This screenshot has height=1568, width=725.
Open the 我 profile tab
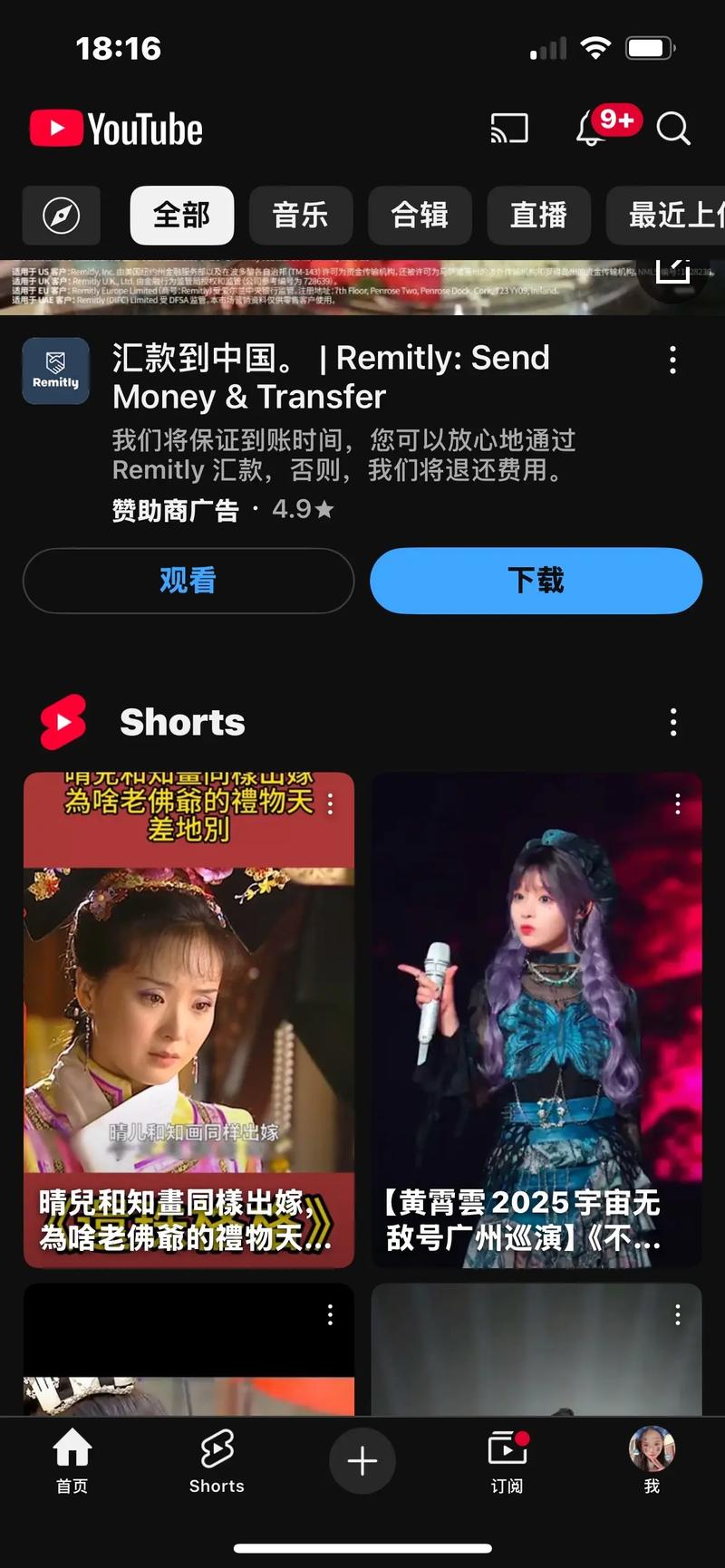click(652, 1459)
